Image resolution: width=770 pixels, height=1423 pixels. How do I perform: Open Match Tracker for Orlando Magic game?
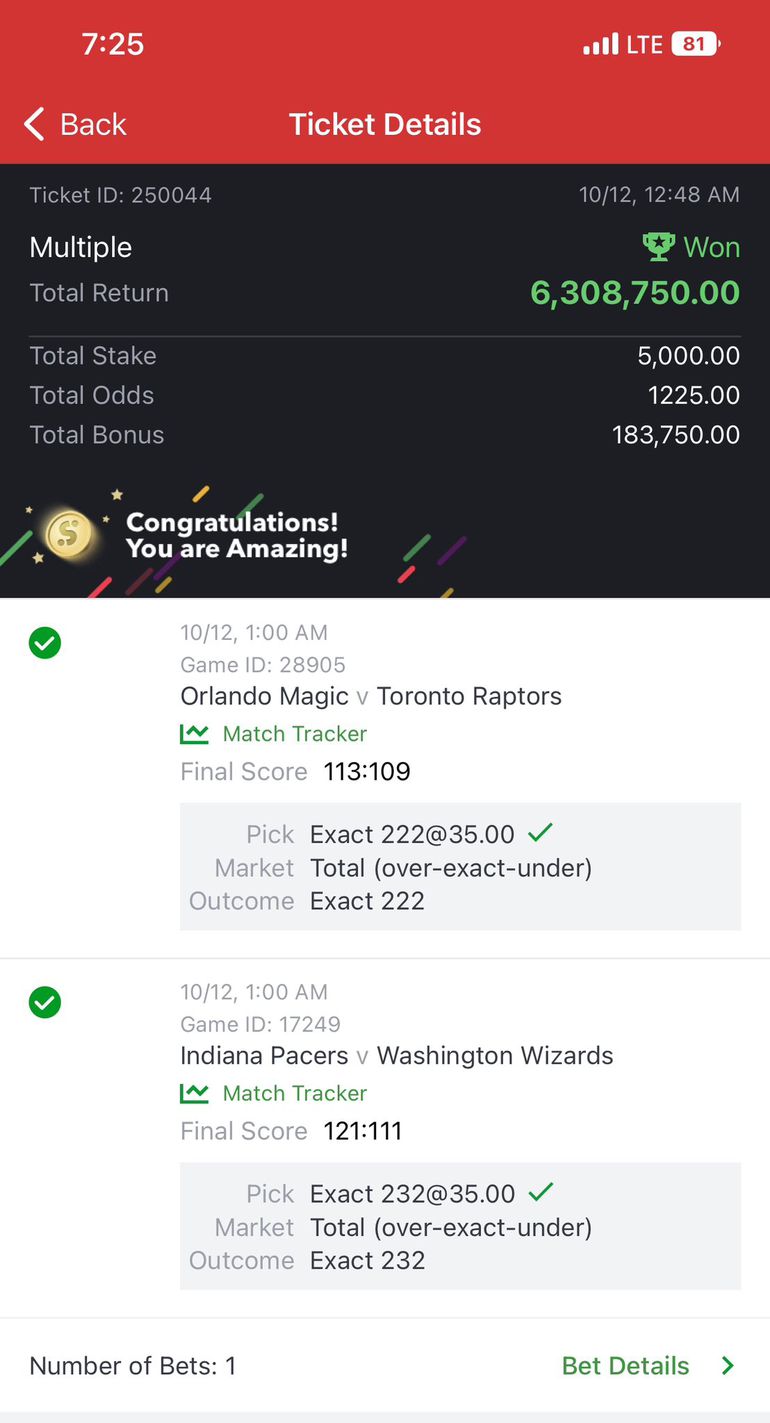(274, 734)
